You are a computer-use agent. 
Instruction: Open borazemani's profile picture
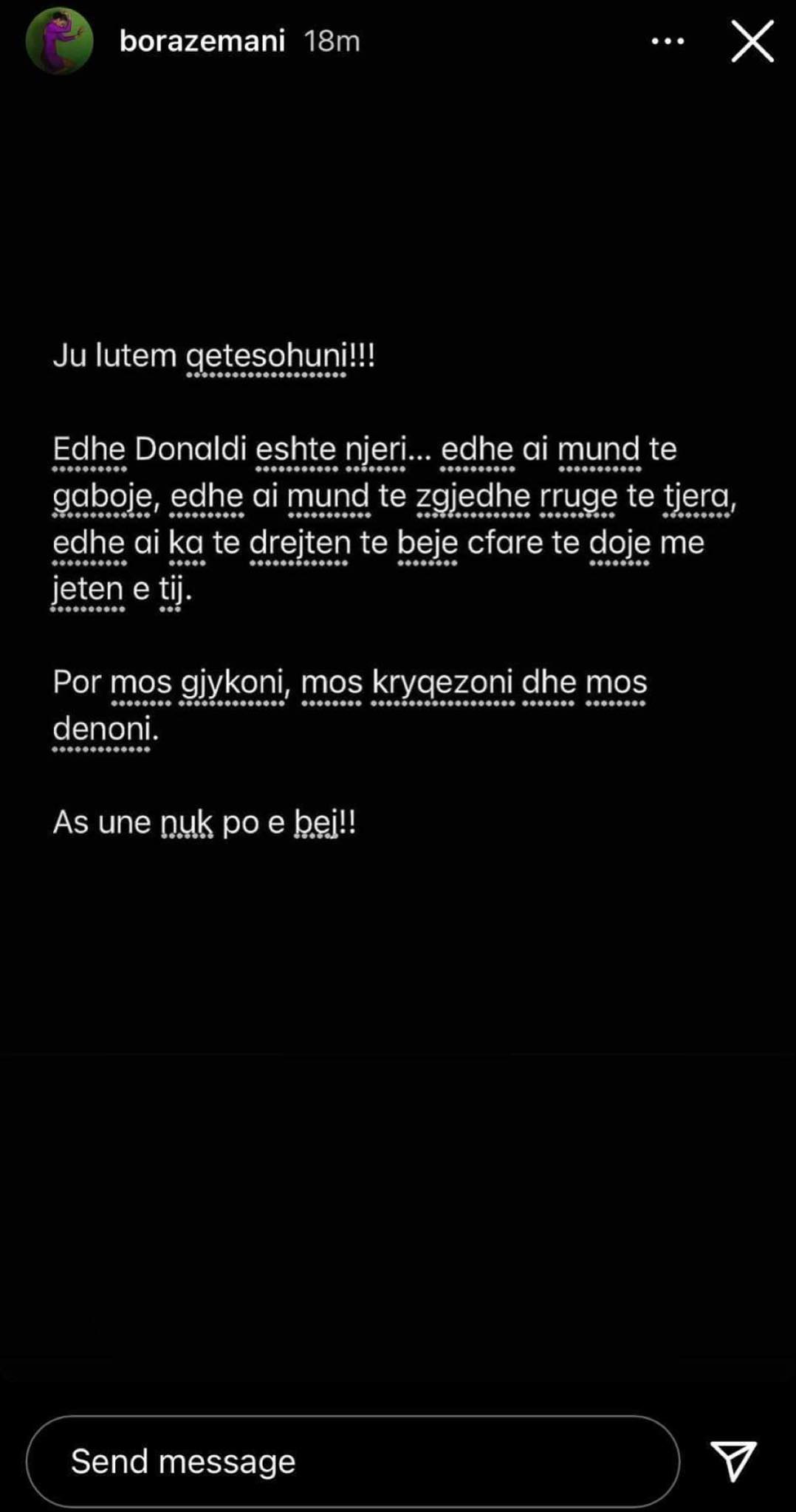coord(59,41)
